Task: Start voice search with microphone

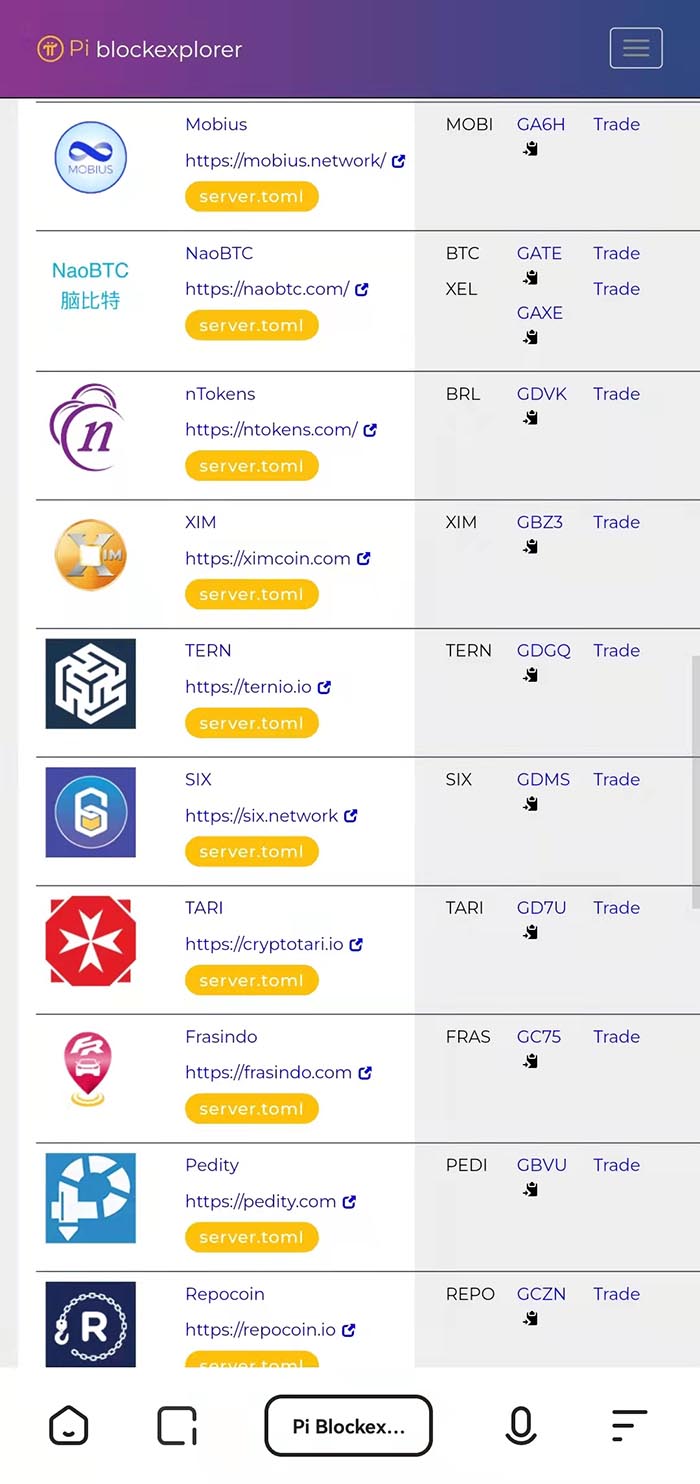Action: pos(521,1426)
